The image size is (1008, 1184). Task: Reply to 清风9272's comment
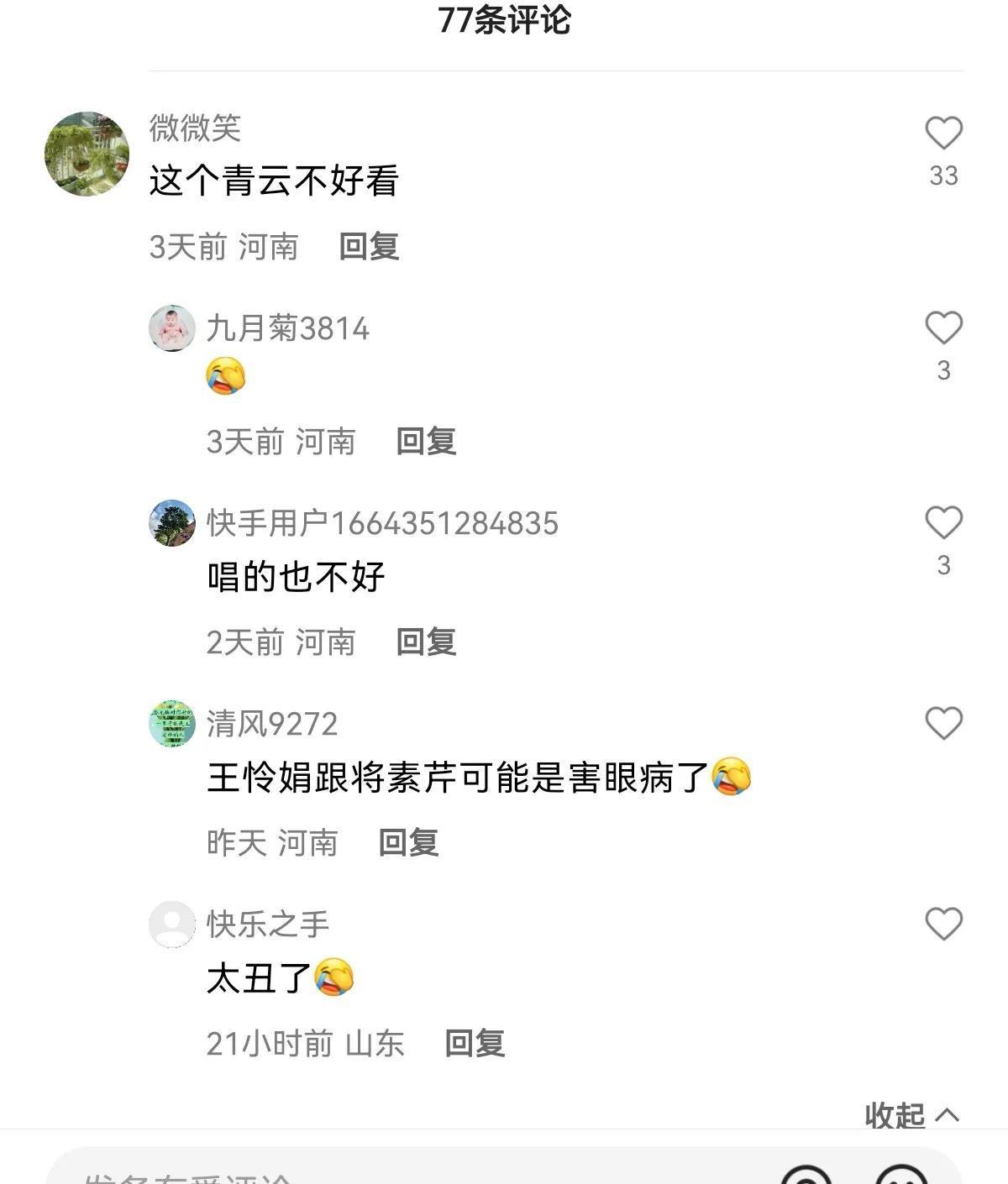pyautogui.click(x=408, y=843)
